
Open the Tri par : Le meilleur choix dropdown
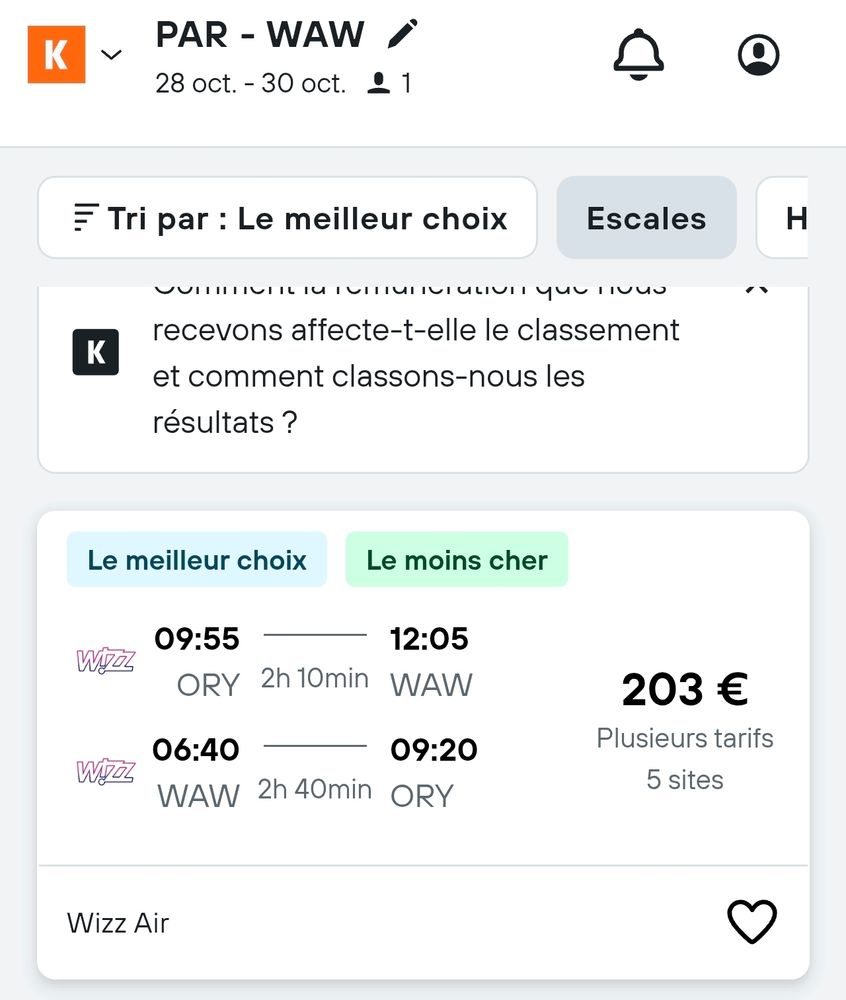point(287,217)
